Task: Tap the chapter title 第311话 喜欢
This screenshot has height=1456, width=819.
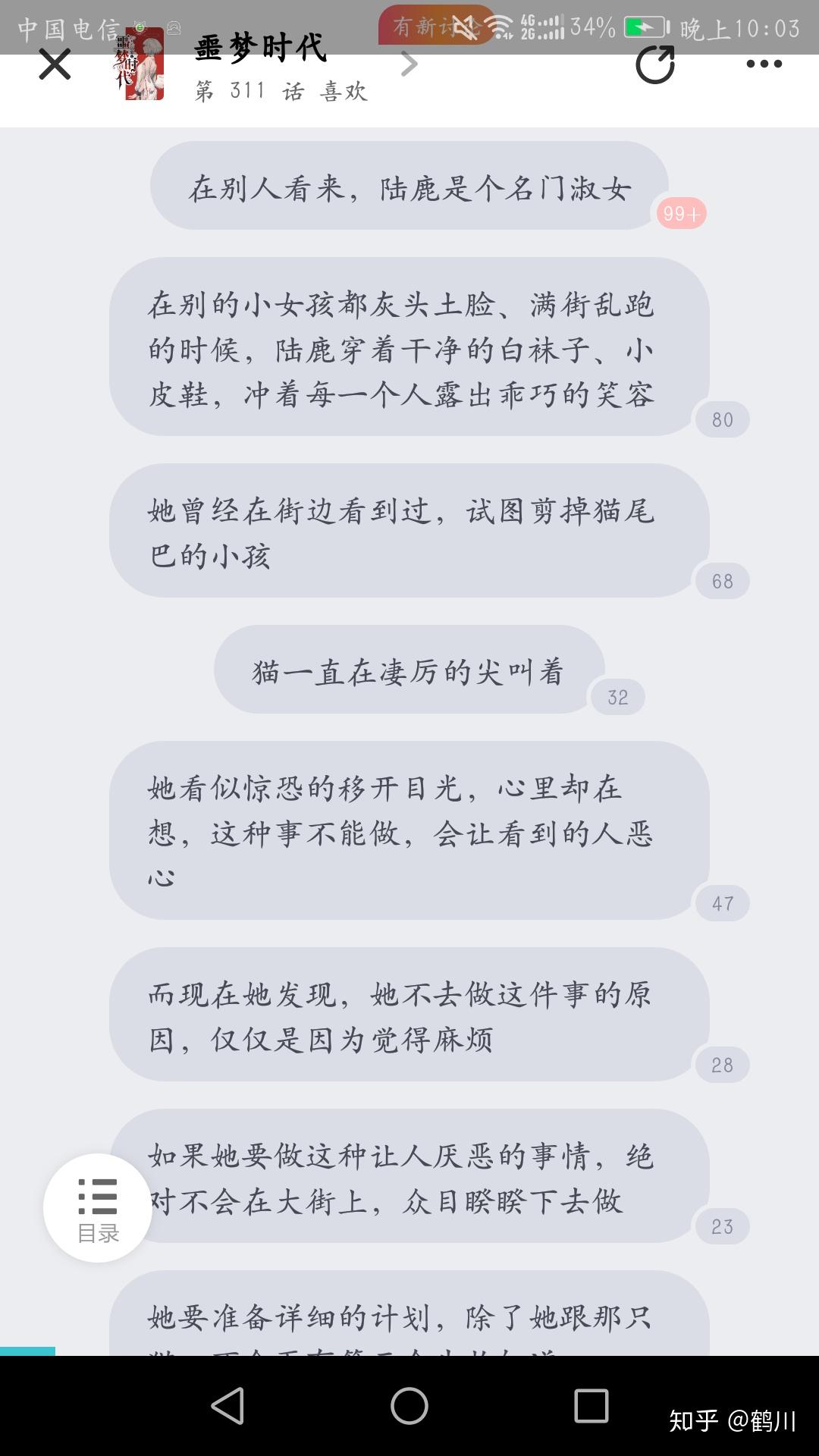Action: coord(278,92)
